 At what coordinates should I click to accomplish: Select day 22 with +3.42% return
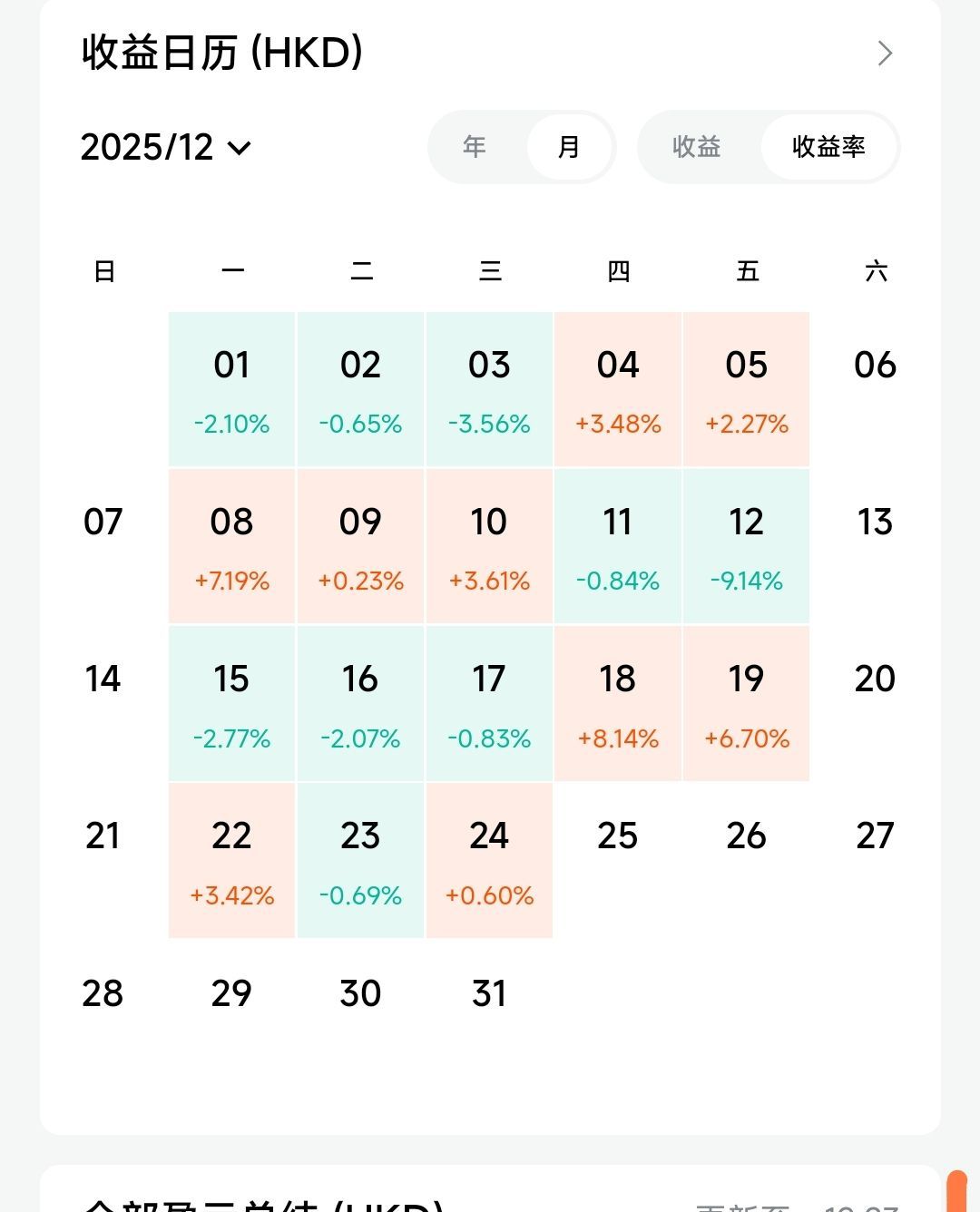tap(232, 861)
